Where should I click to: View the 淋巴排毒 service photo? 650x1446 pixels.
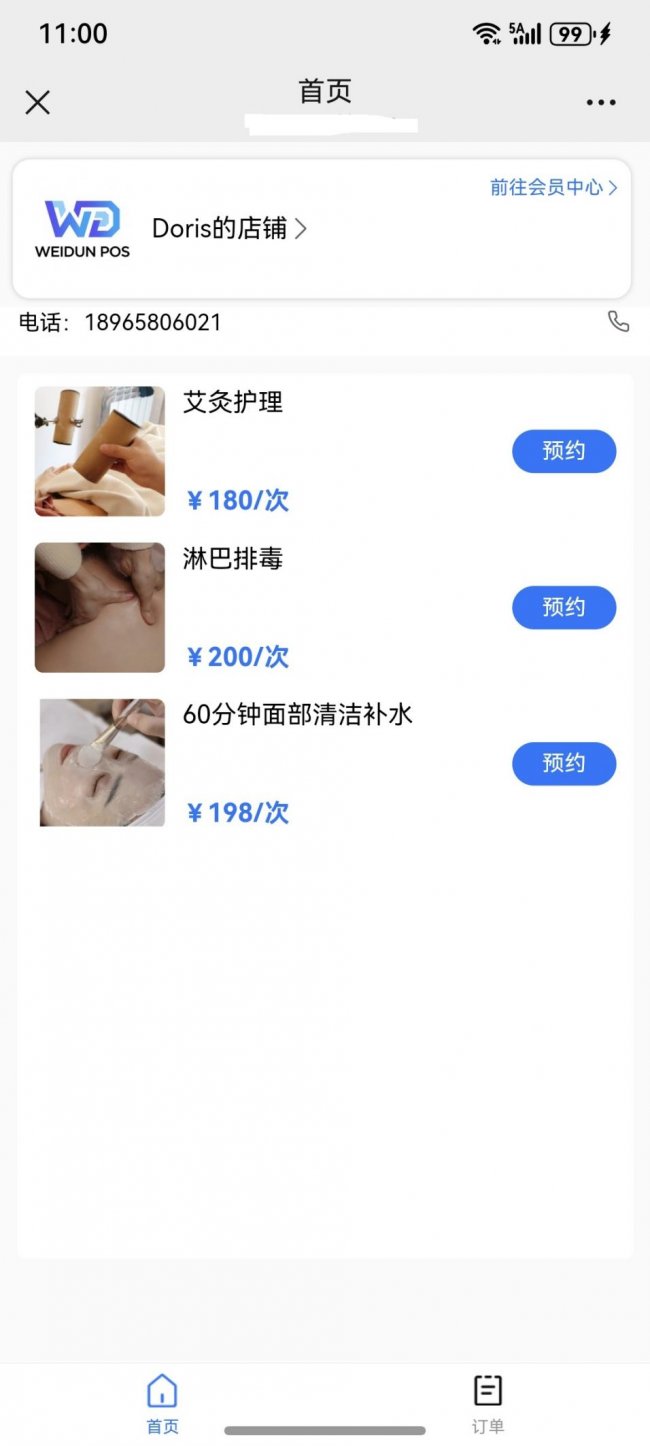pos(100,607)
